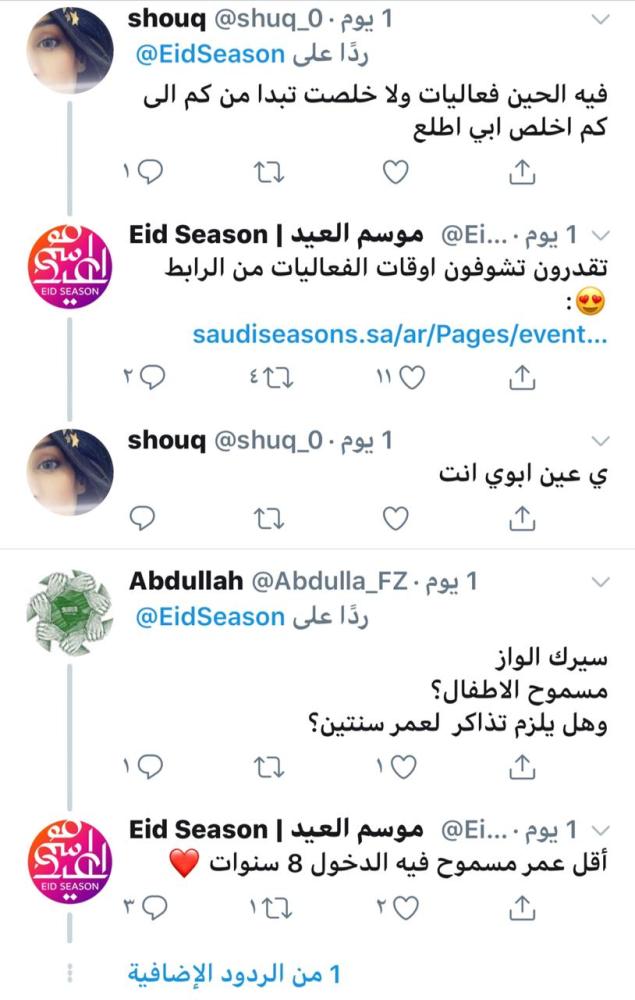Share Eid Season's reply about minimum age 8
The image size is (635, 1000).
pos(520,908)
